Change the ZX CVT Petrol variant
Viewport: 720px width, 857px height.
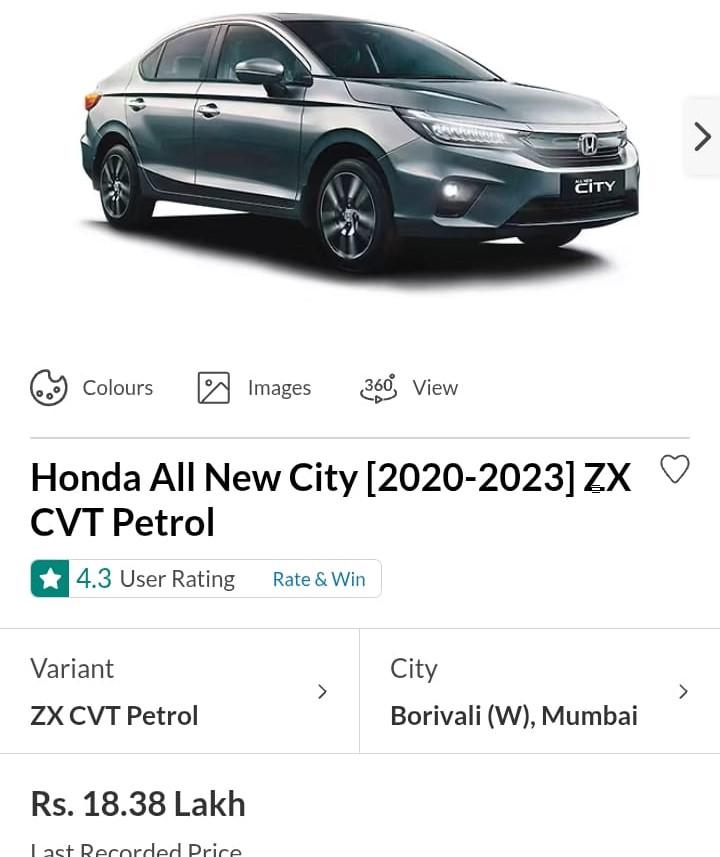point(180,692)
